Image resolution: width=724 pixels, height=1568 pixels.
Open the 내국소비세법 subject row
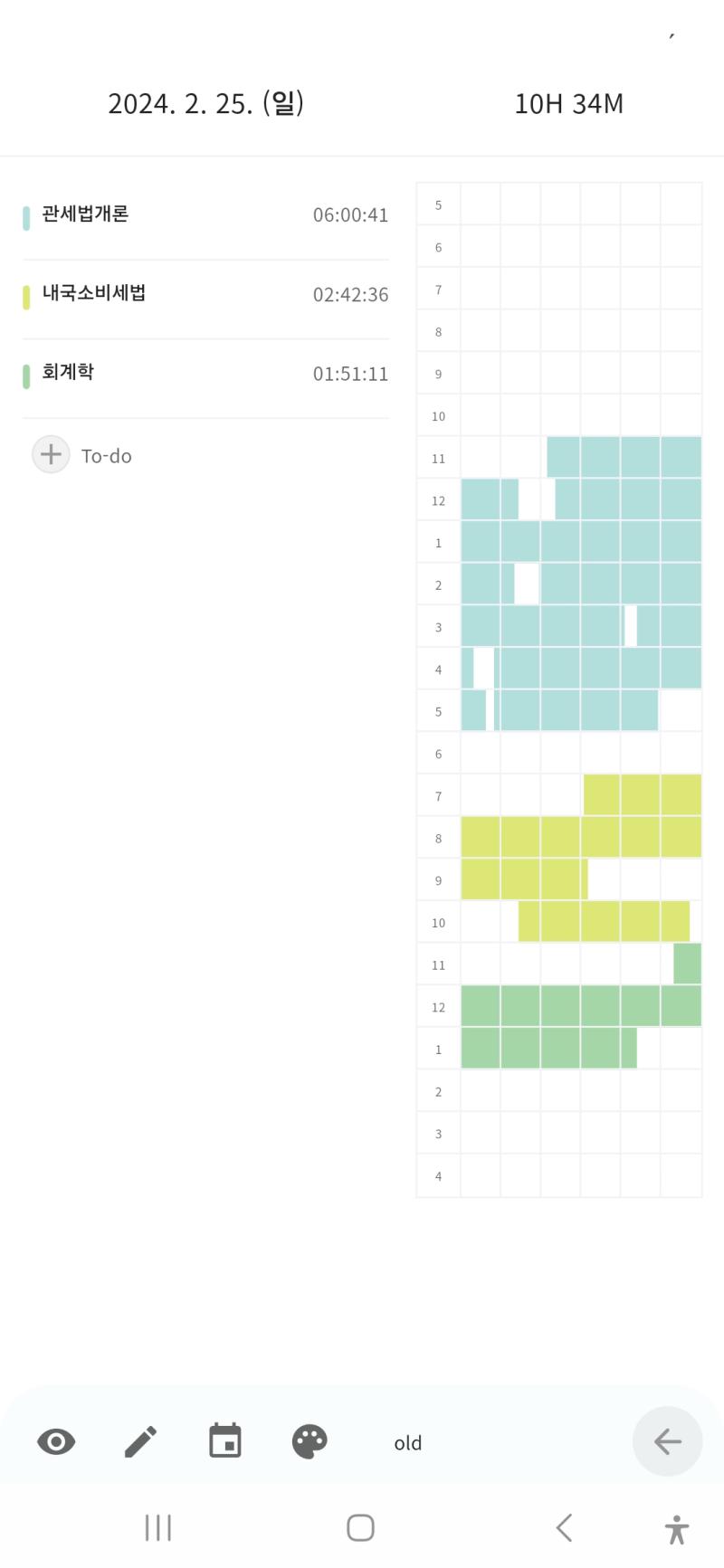[206, 294]
